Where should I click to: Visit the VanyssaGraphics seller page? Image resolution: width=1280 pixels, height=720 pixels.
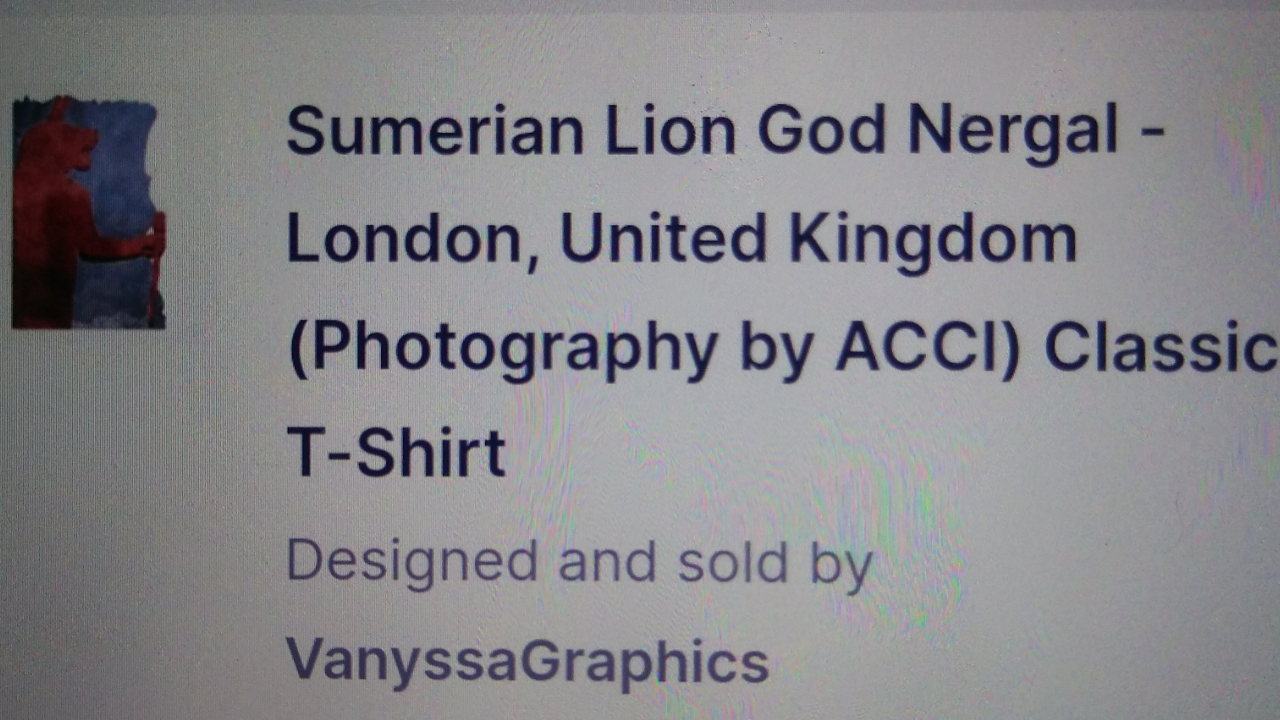coord(527,661)
